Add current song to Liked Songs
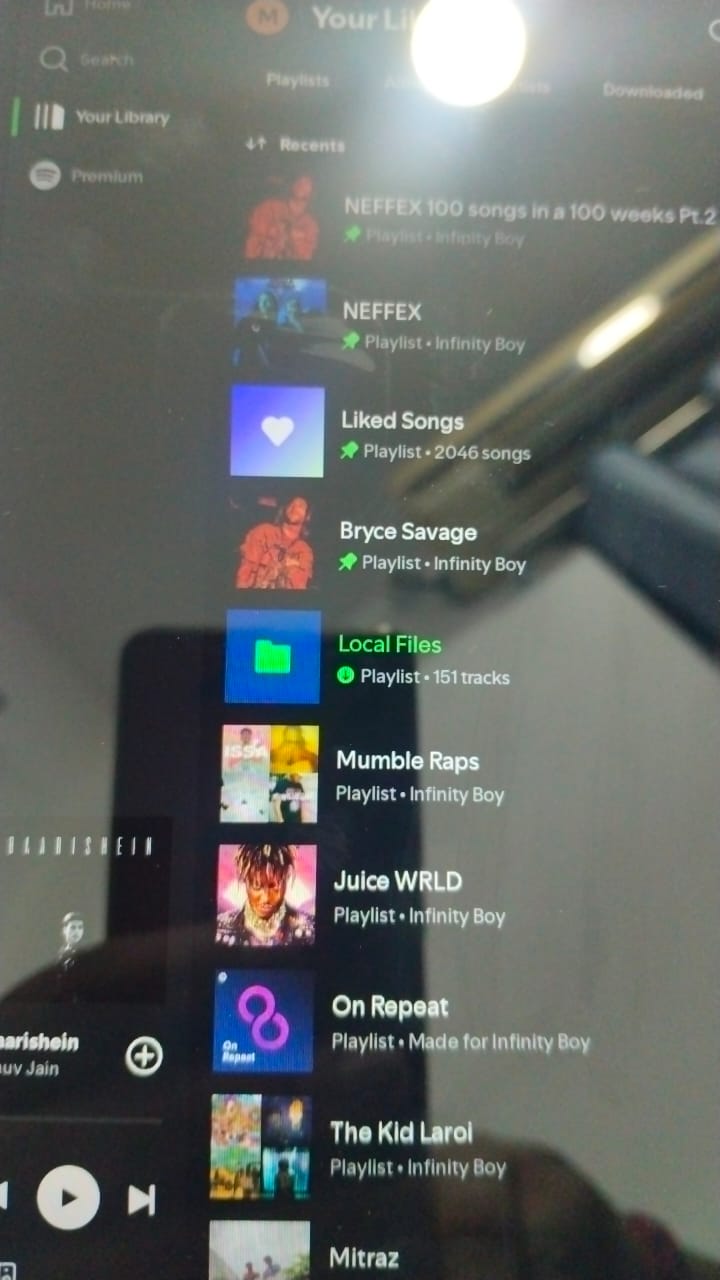The height and width of the screenshot is (1280, 720). tap(144, 1056)
